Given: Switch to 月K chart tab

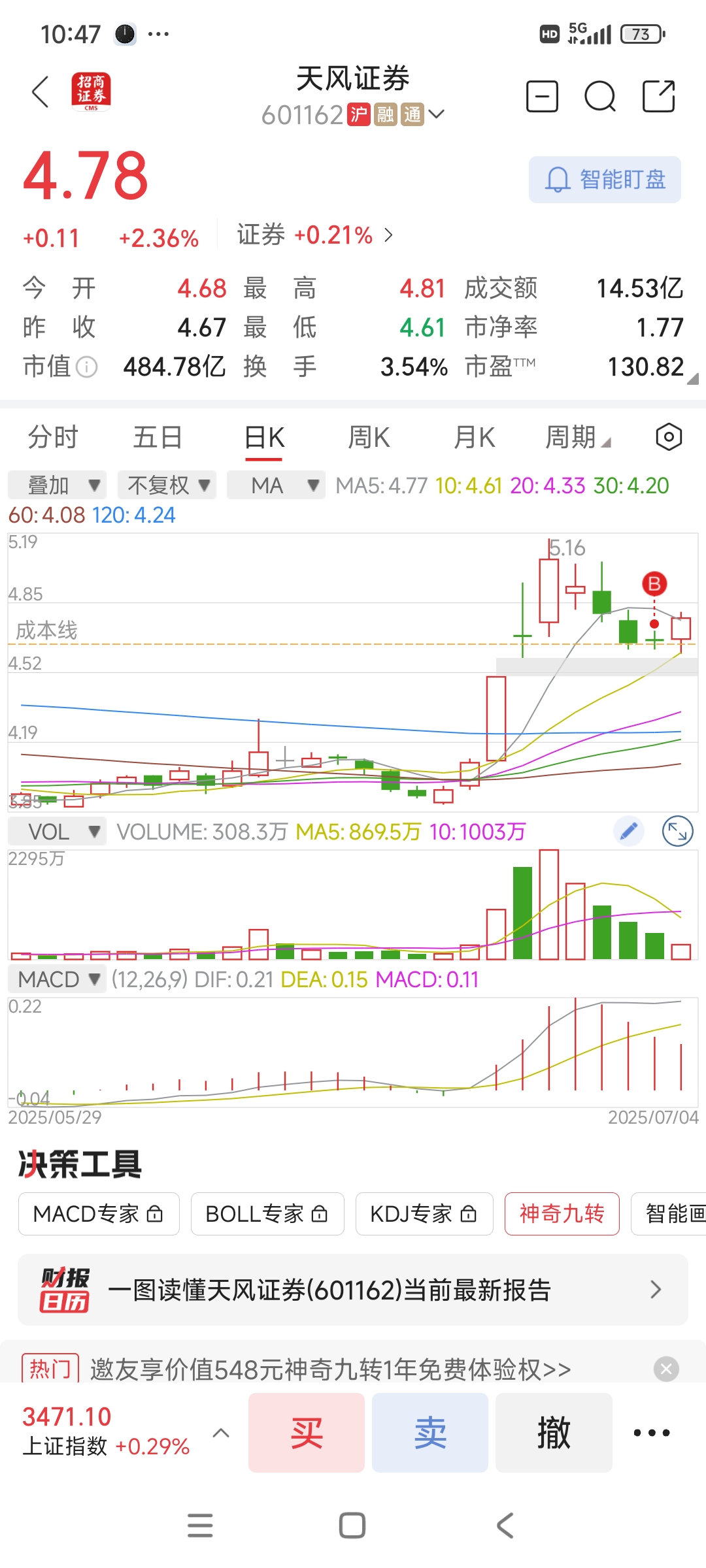Looking at the screenshot, I should (x=475, y=437).
